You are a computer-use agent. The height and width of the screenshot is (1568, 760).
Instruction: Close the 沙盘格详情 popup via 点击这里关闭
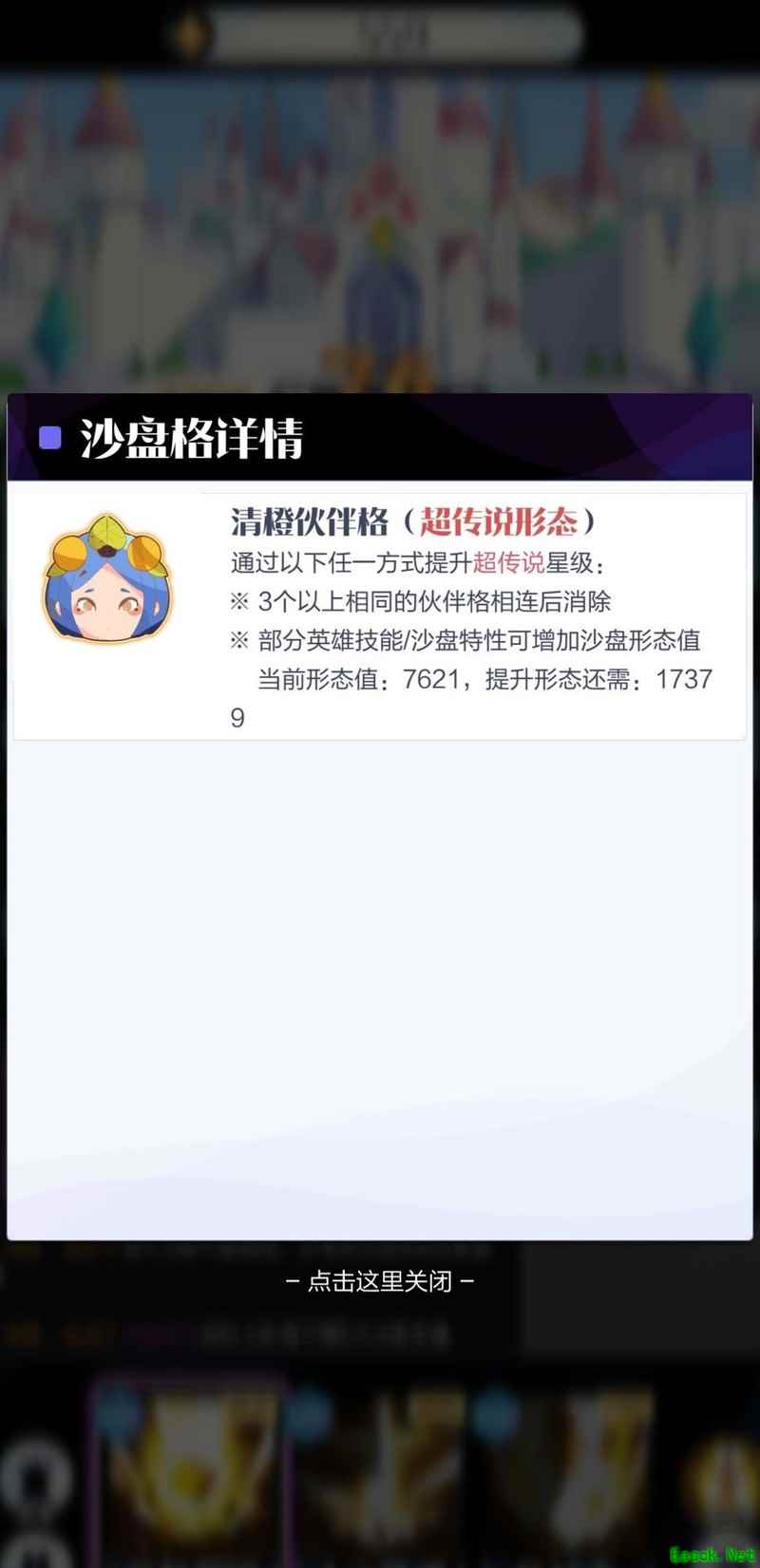click(380, 1281)
